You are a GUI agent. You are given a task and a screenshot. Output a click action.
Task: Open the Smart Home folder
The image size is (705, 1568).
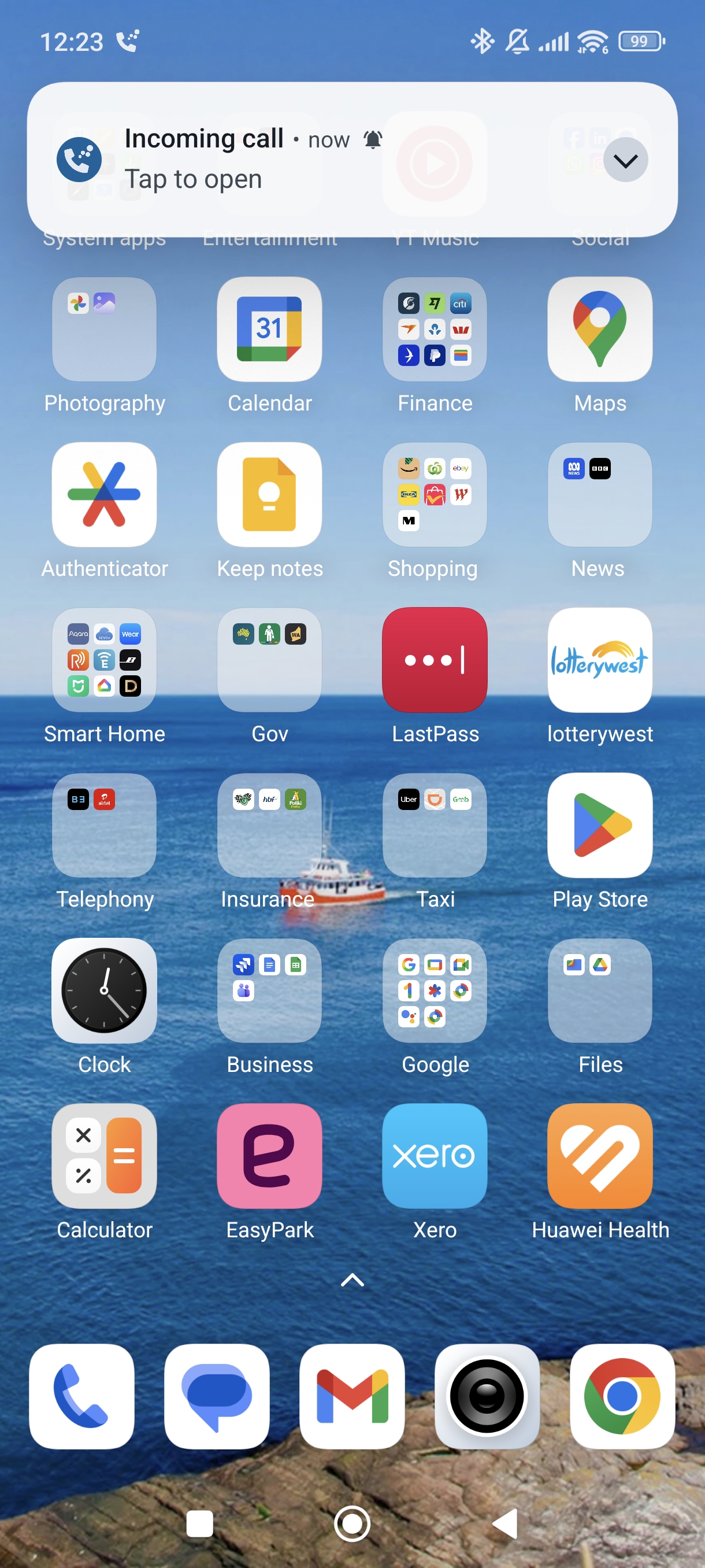coord(104,660)
